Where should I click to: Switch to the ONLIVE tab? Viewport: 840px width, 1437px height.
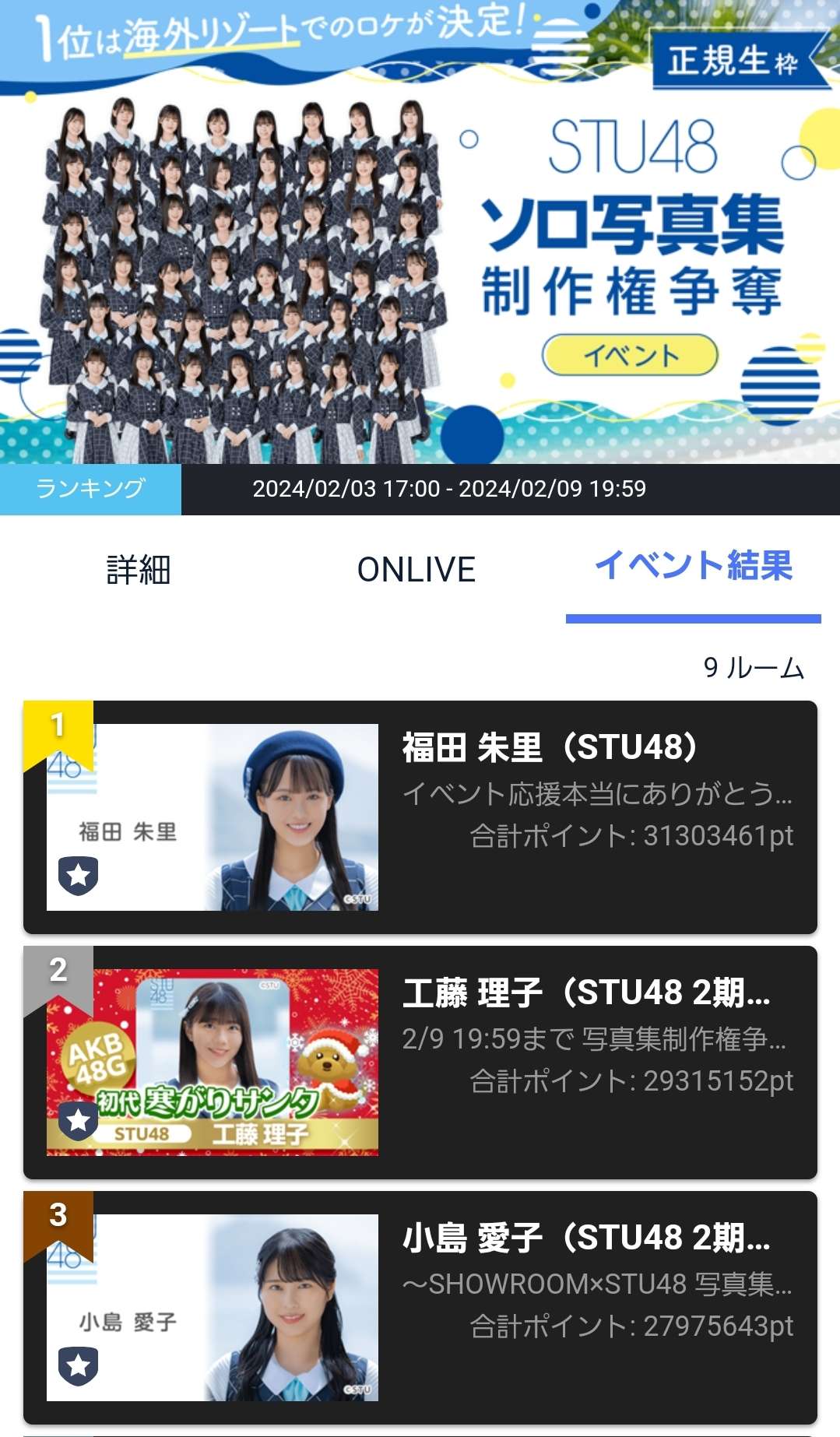[x=416, y=570]
